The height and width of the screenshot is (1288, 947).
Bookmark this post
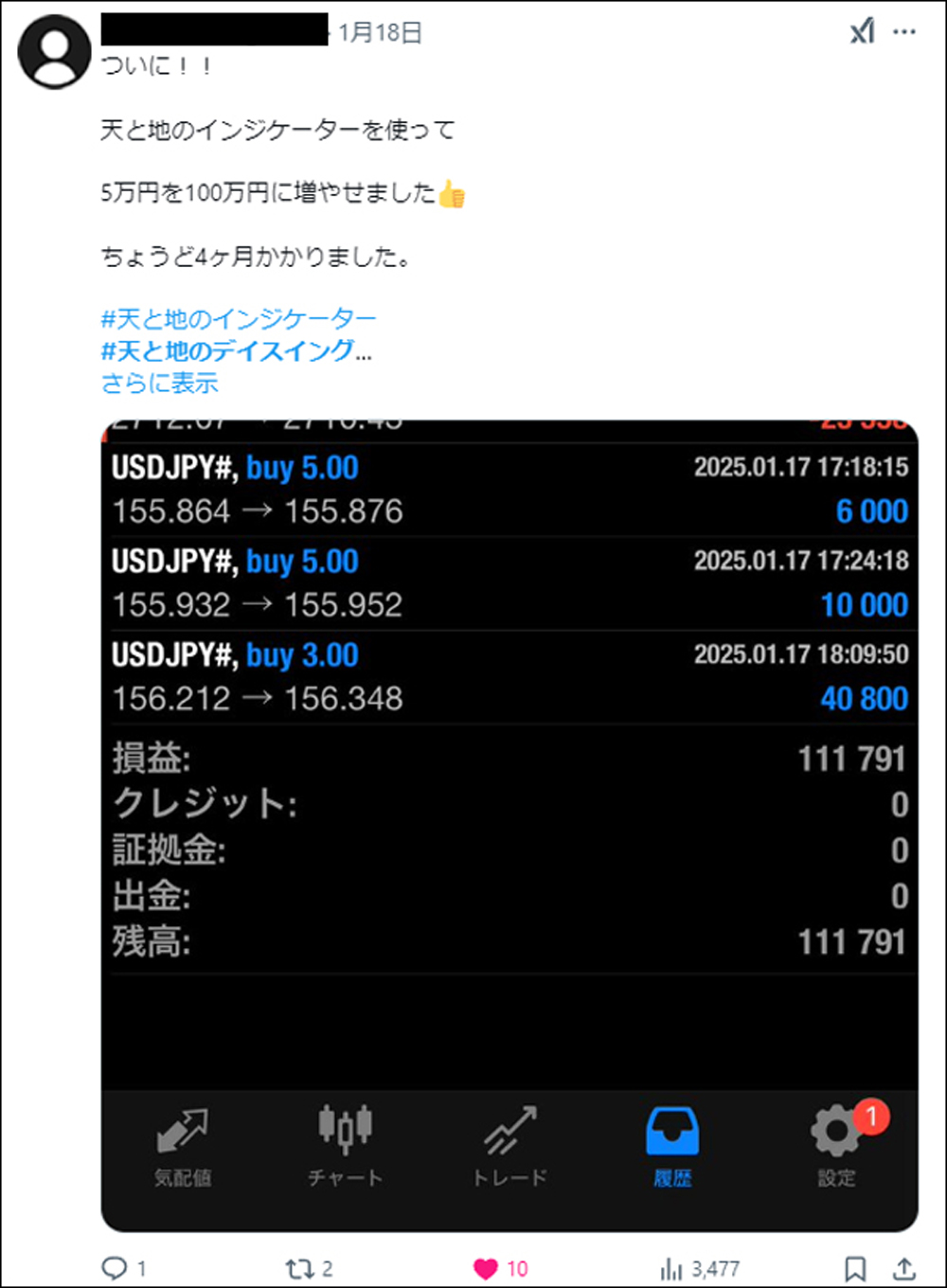[855, 1268]
